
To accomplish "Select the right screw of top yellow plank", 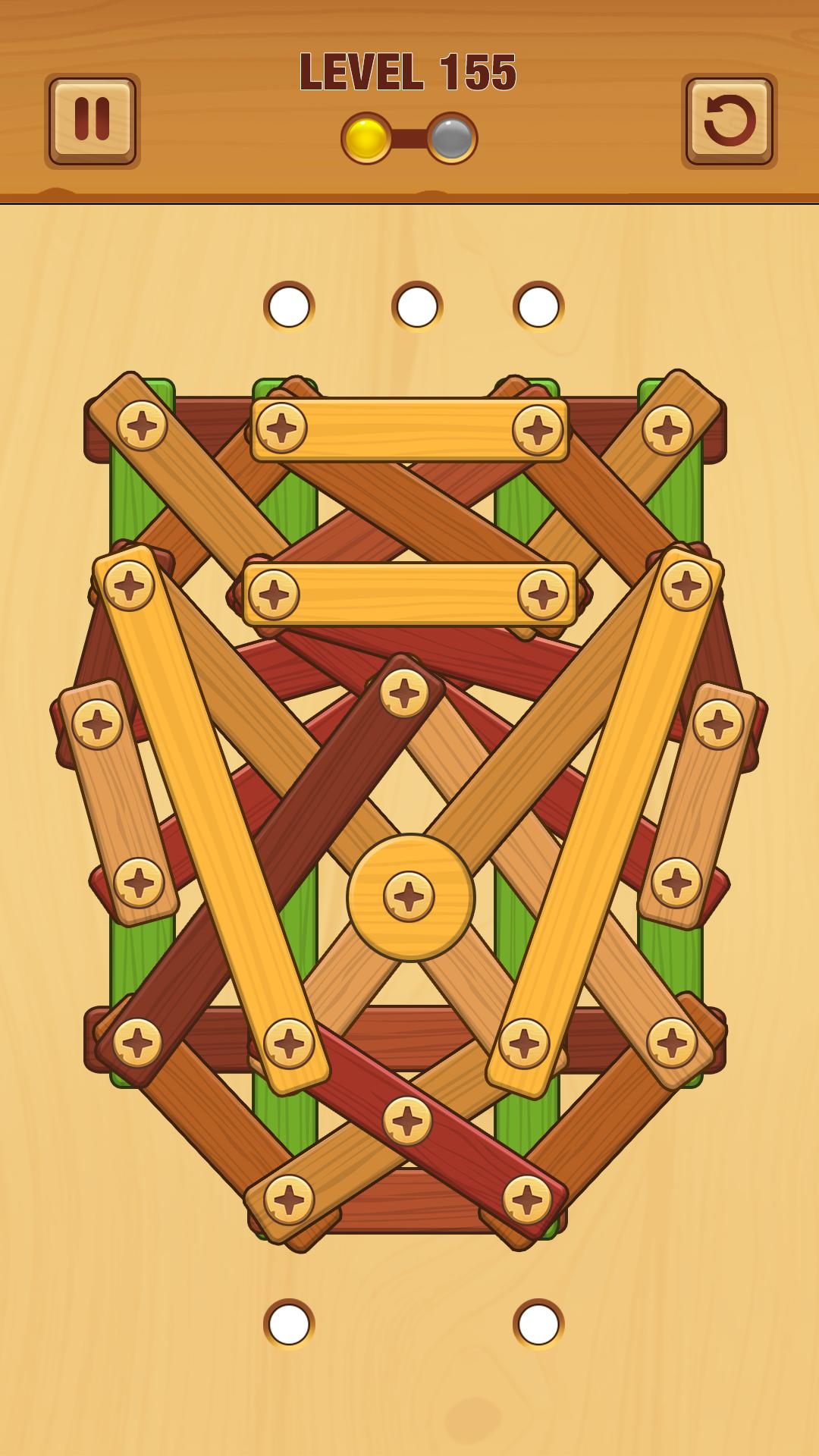I will pos(538,430).
